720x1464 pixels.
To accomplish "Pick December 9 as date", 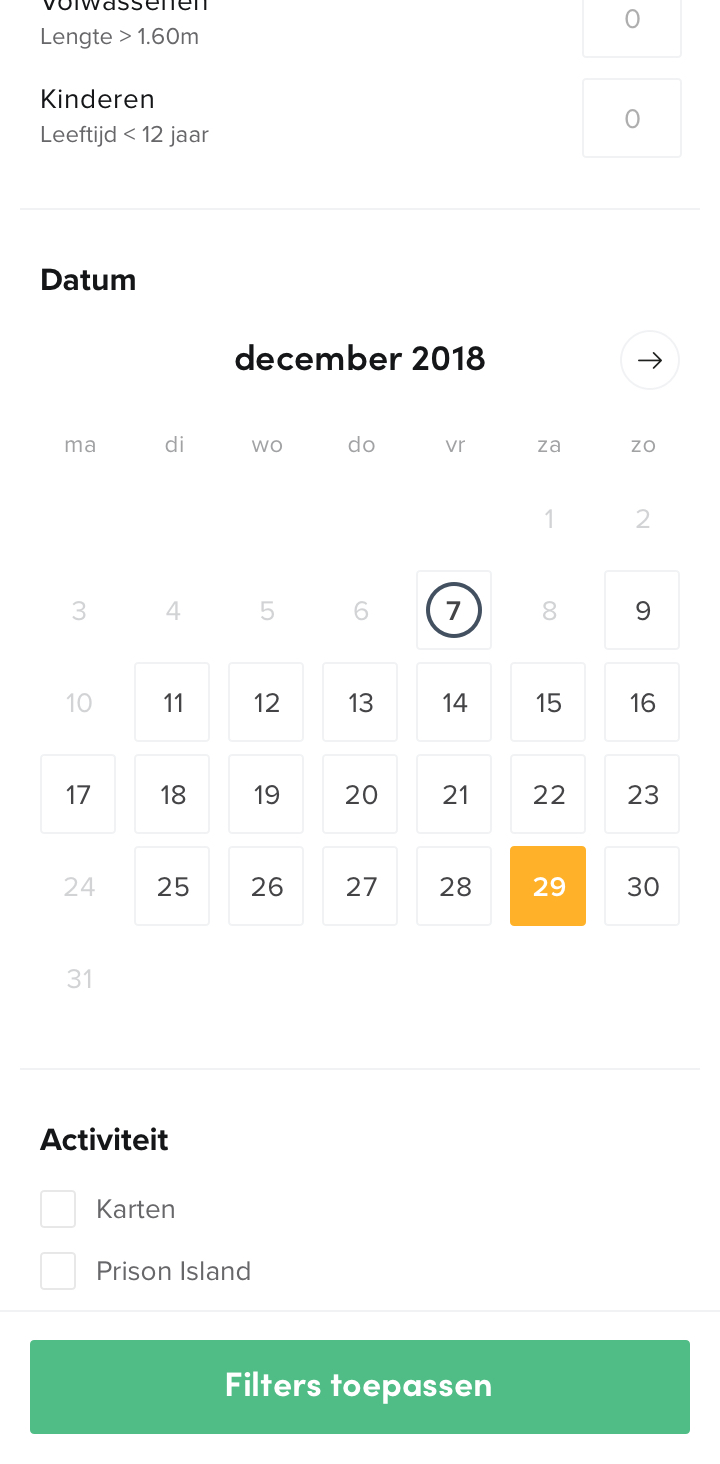I will pyautogui.click(x=642, y=610).
